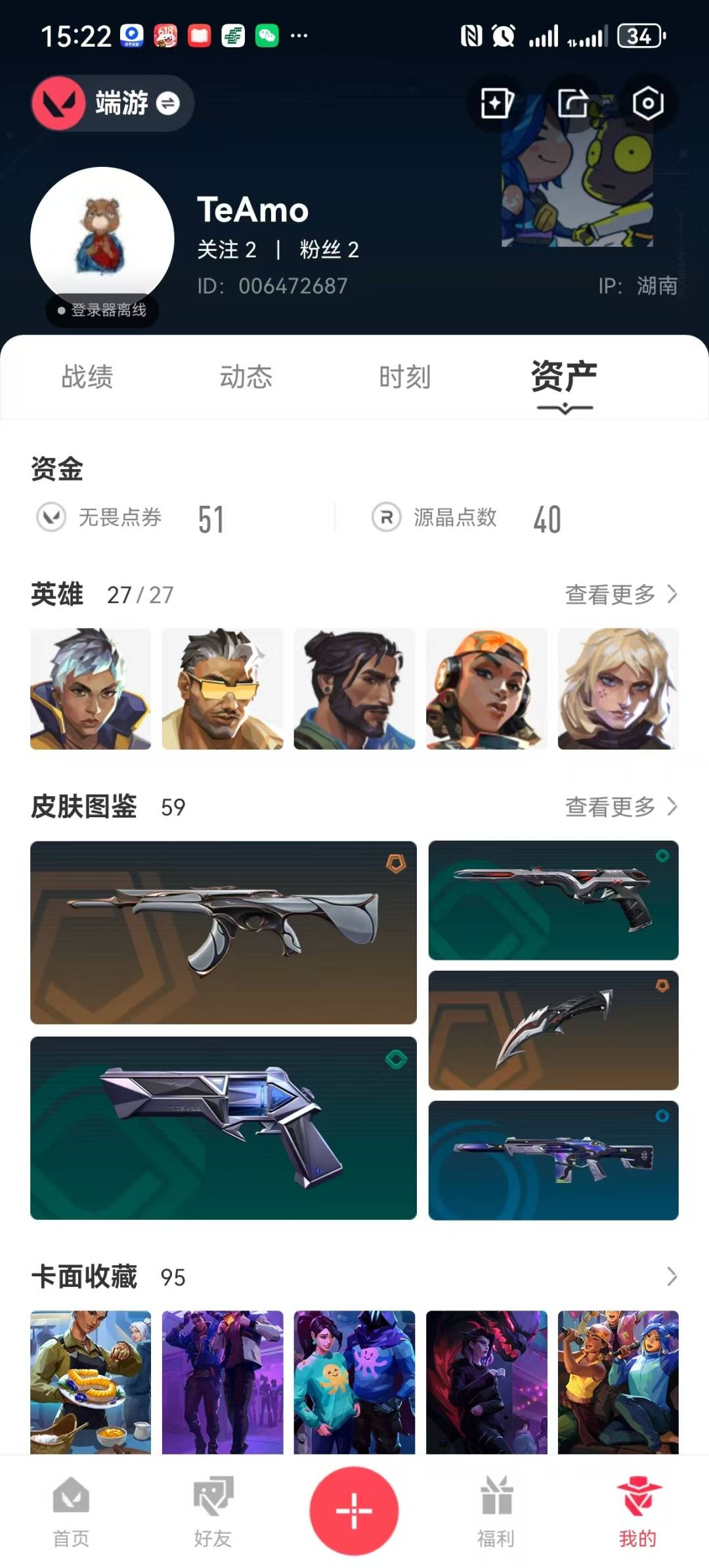Screen dimensions: 709x1568
Task: Open the 福利 tab
Action: 496,1511
